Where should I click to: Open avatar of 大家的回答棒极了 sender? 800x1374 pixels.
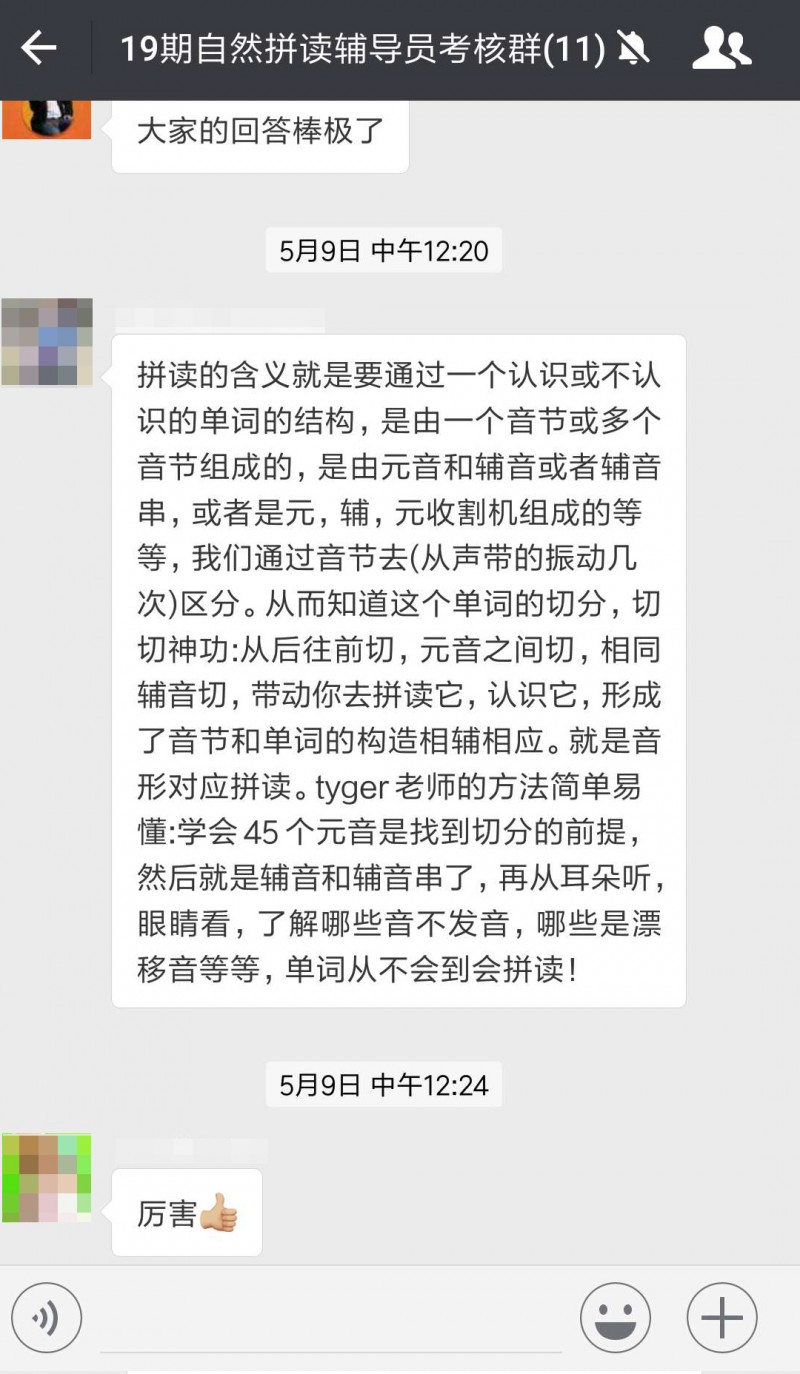pos(47,119)
